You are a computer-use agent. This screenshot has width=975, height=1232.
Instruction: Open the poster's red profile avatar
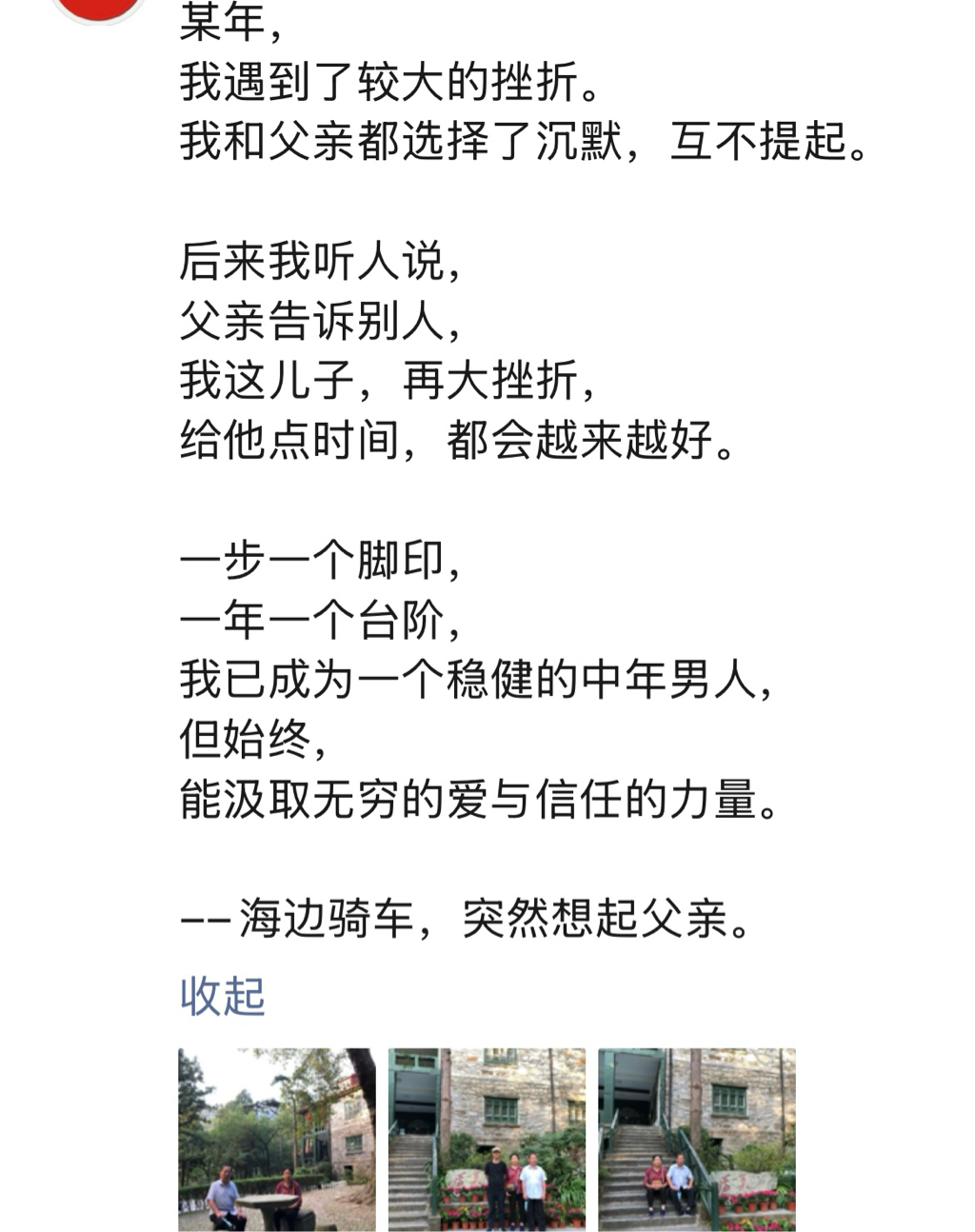[x=99, y=9]
